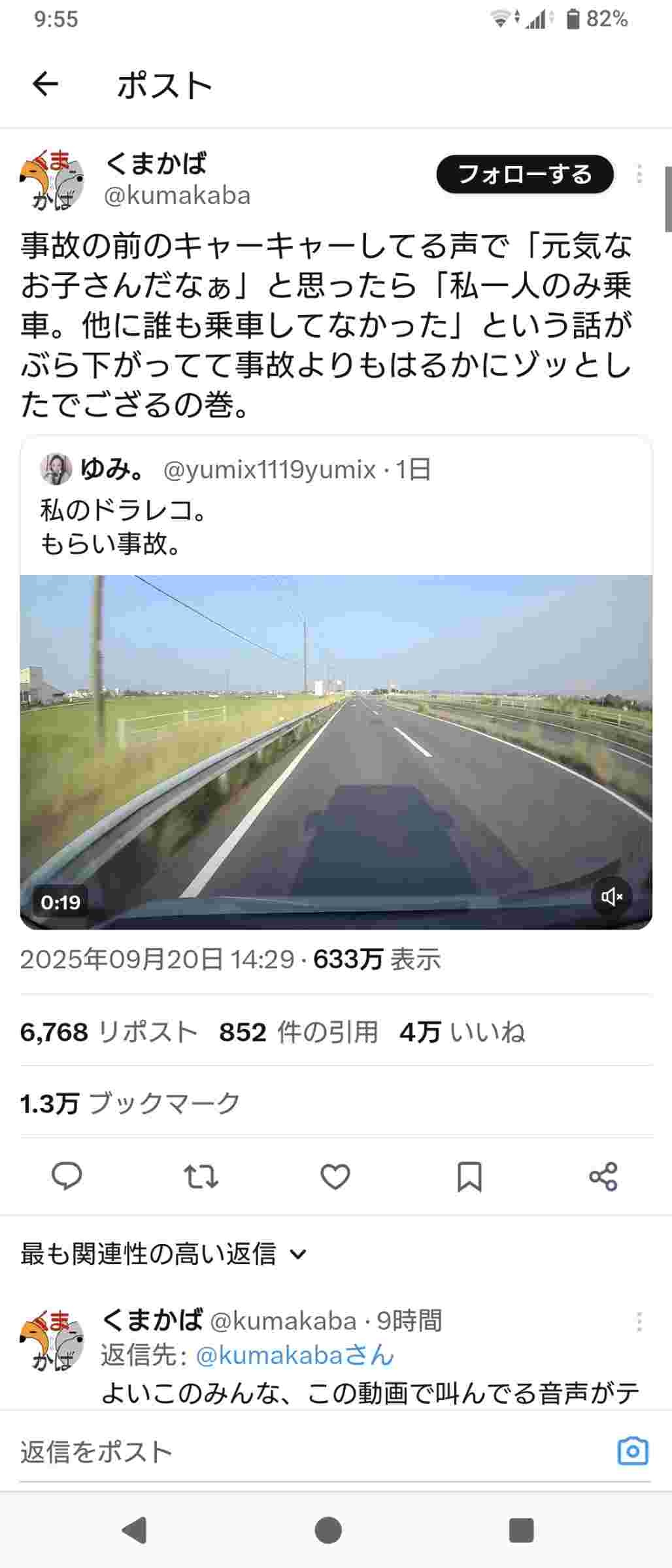The height and width of the screenshot is (1568, 672).
Task: Like the post with the heart
Action: point(335,1177)
